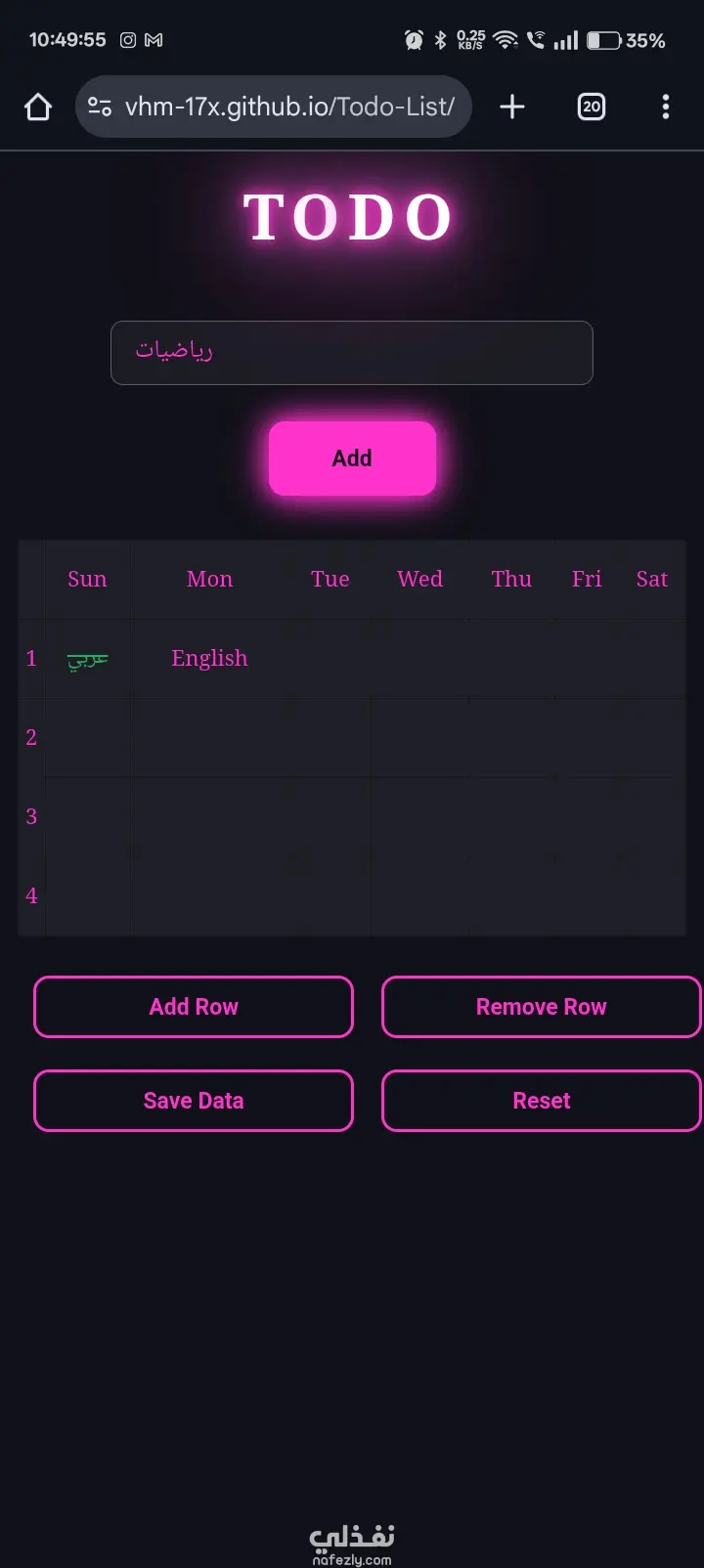Open the tab switcher showing 20 tabs
This screenshot has width=704, height=1568.
coord(592,107)
